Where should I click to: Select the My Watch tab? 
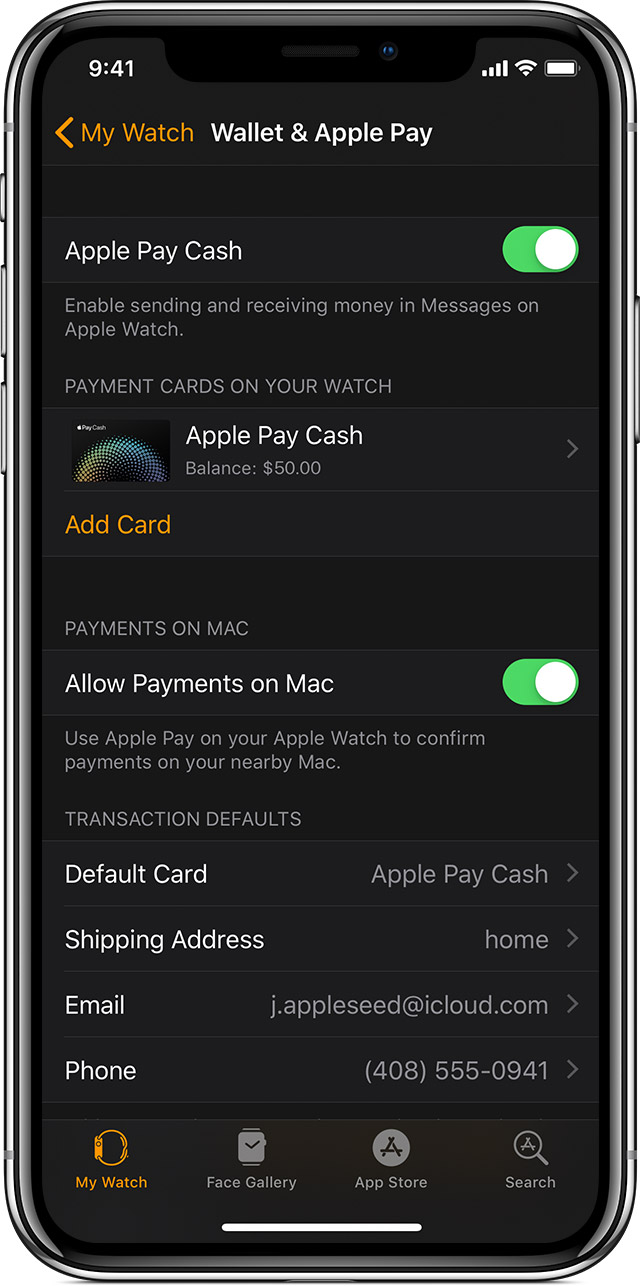tap(111, 1160)
